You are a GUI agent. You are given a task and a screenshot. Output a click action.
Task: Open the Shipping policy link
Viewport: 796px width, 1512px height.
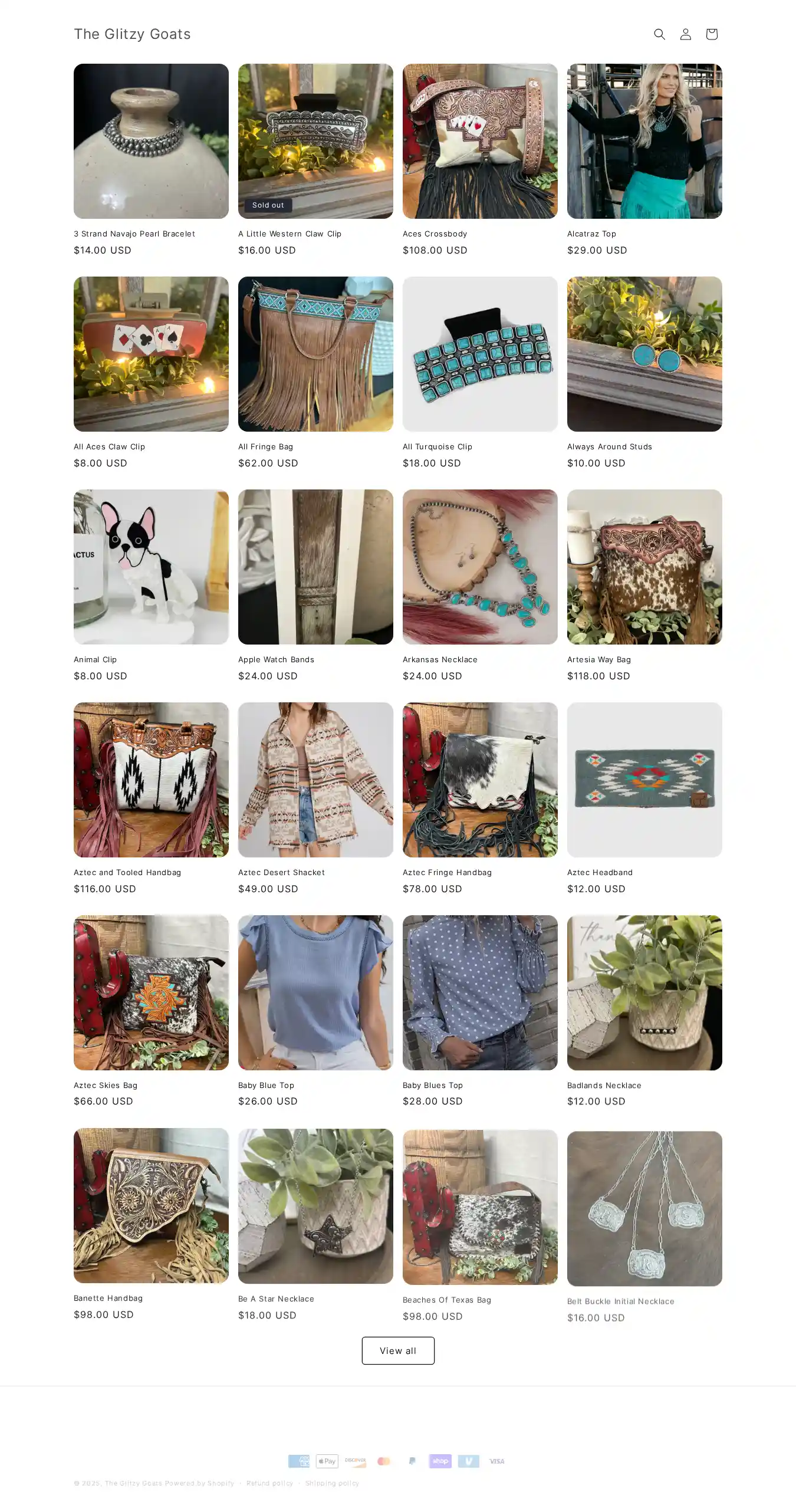click(x=332, y=1483)
